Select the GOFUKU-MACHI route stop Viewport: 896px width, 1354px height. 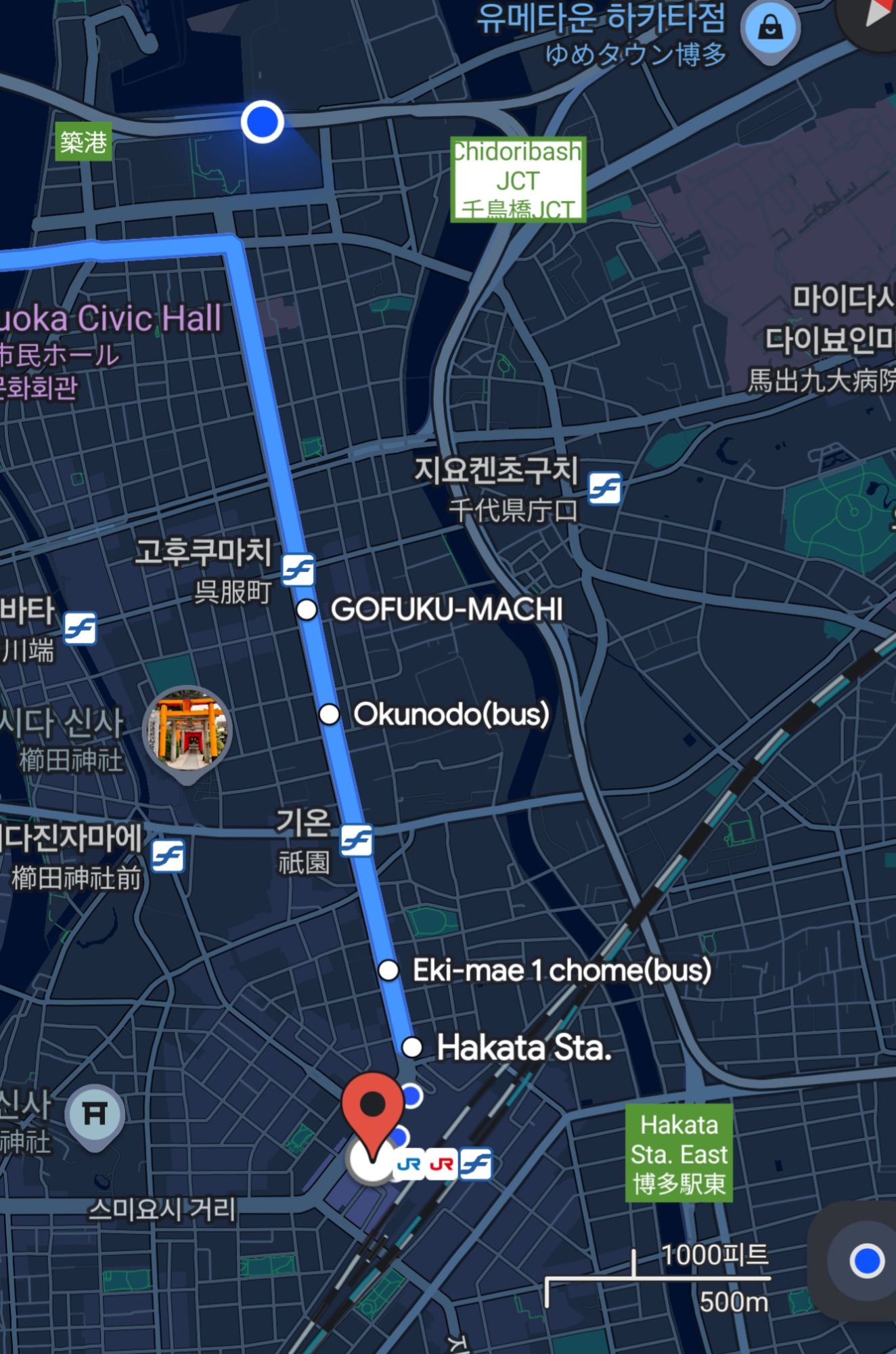(x=307, y=609)
